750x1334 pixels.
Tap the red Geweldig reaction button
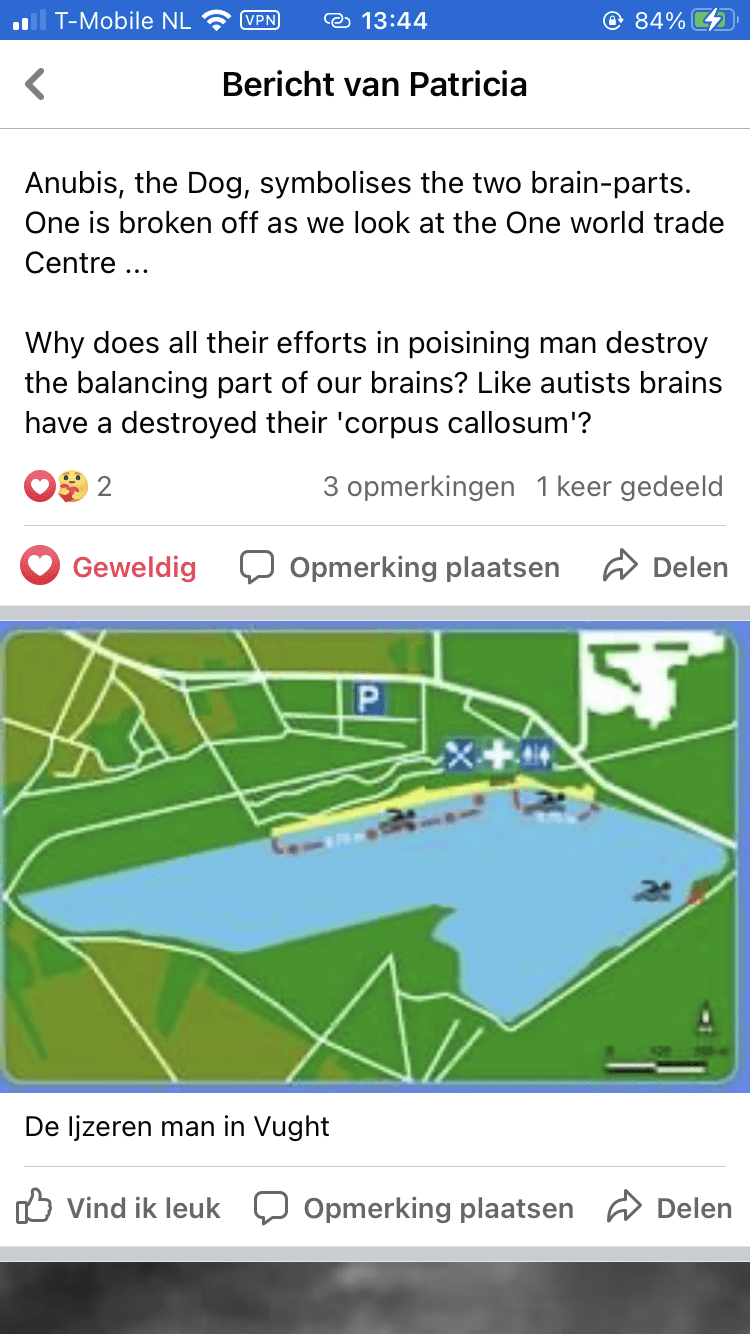point(109,567)
